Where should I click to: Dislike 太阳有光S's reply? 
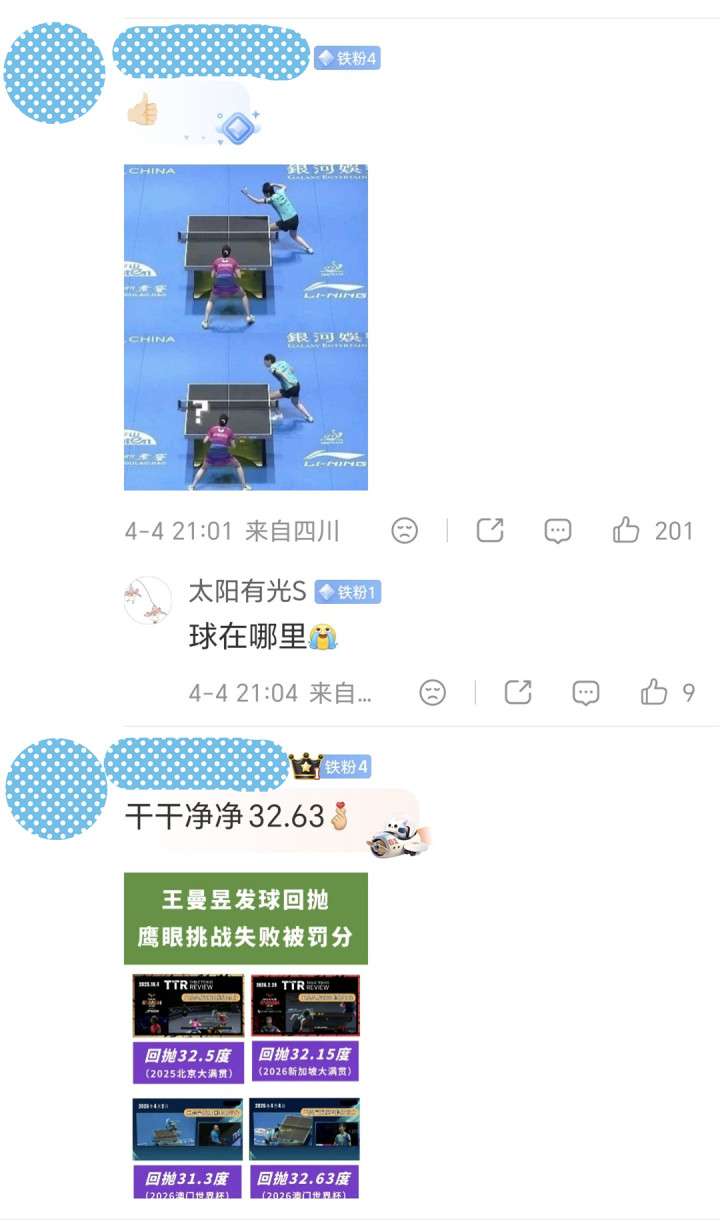[x=432, y=692]
